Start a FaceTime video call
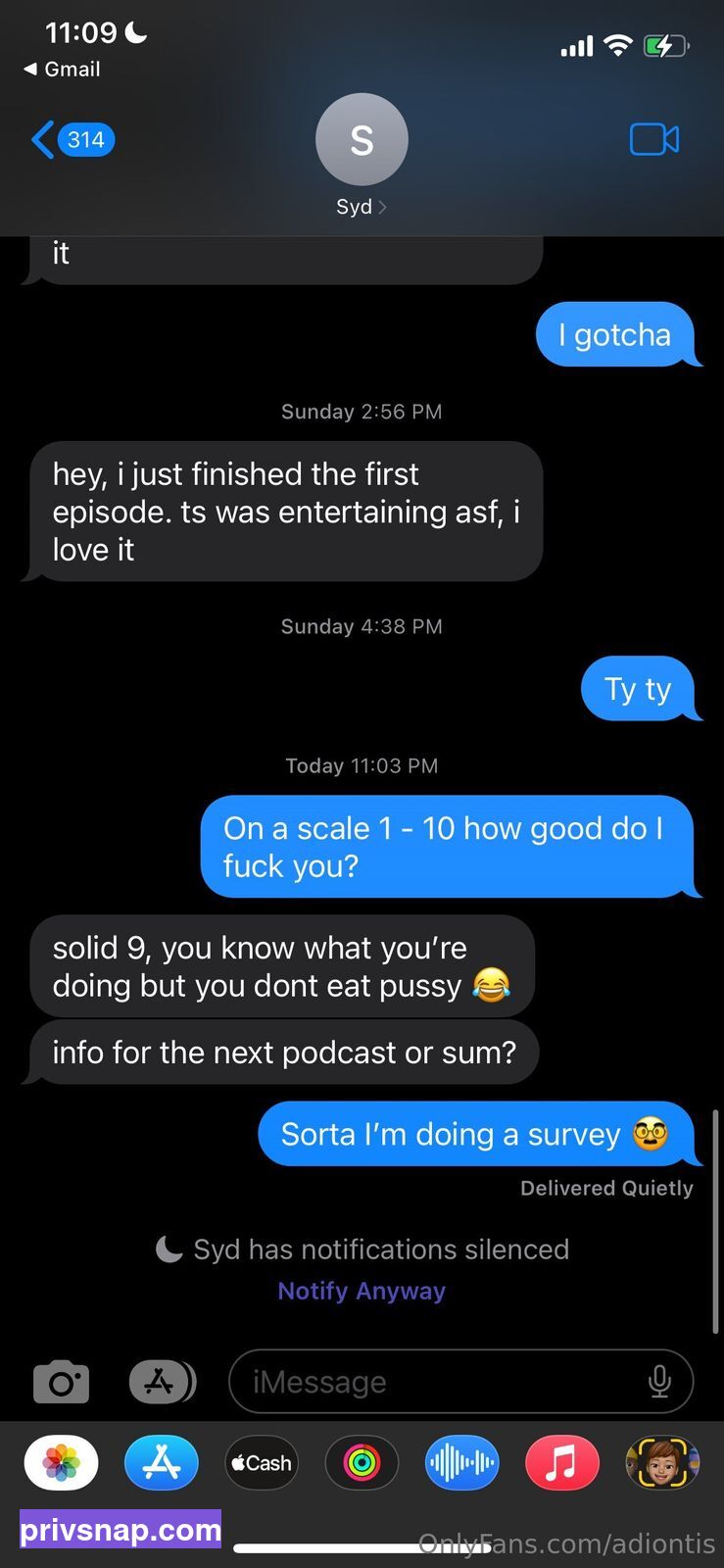Image resolution: width=724 pixels, height=1568 pixels. tap(654, 139)
